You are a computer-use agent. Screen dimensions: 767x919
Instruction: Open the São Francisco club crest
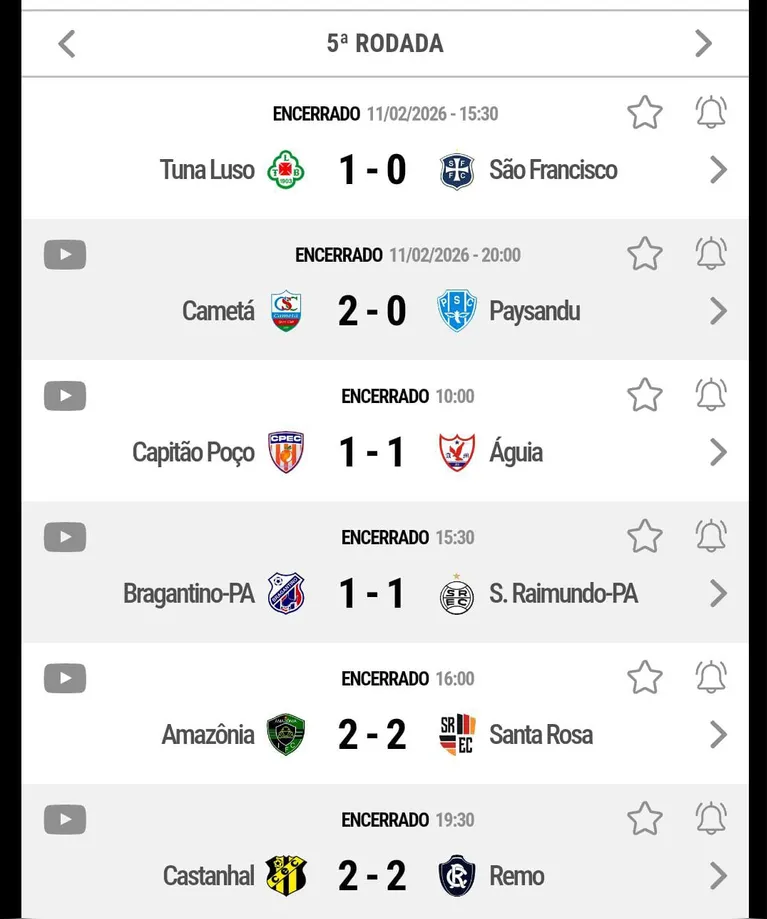pos(456,170)
